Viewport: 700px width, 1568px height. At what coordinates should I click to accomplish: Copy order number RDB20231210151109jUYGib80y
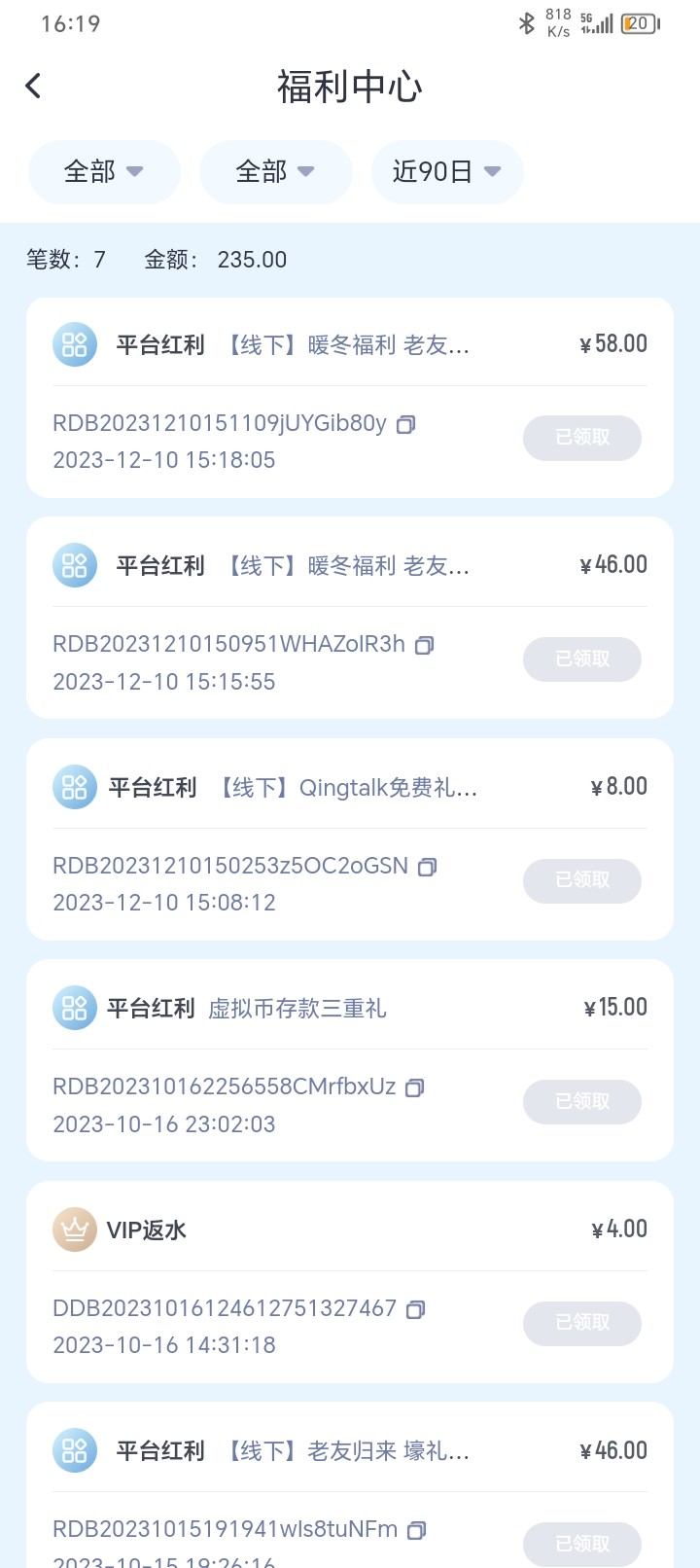coord(406,424)
